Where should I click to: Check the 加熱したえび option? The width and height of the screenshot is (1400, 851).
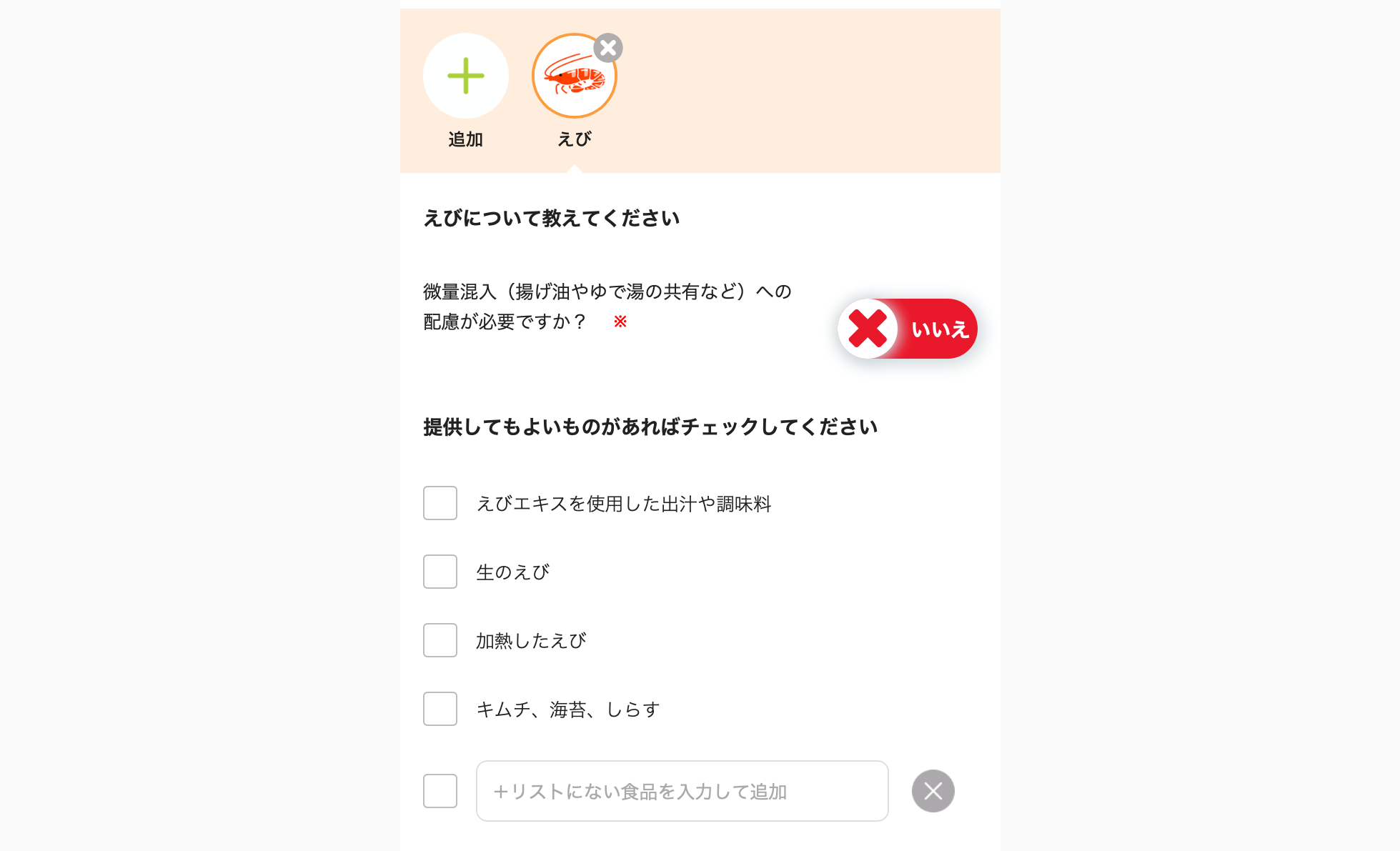440,640
